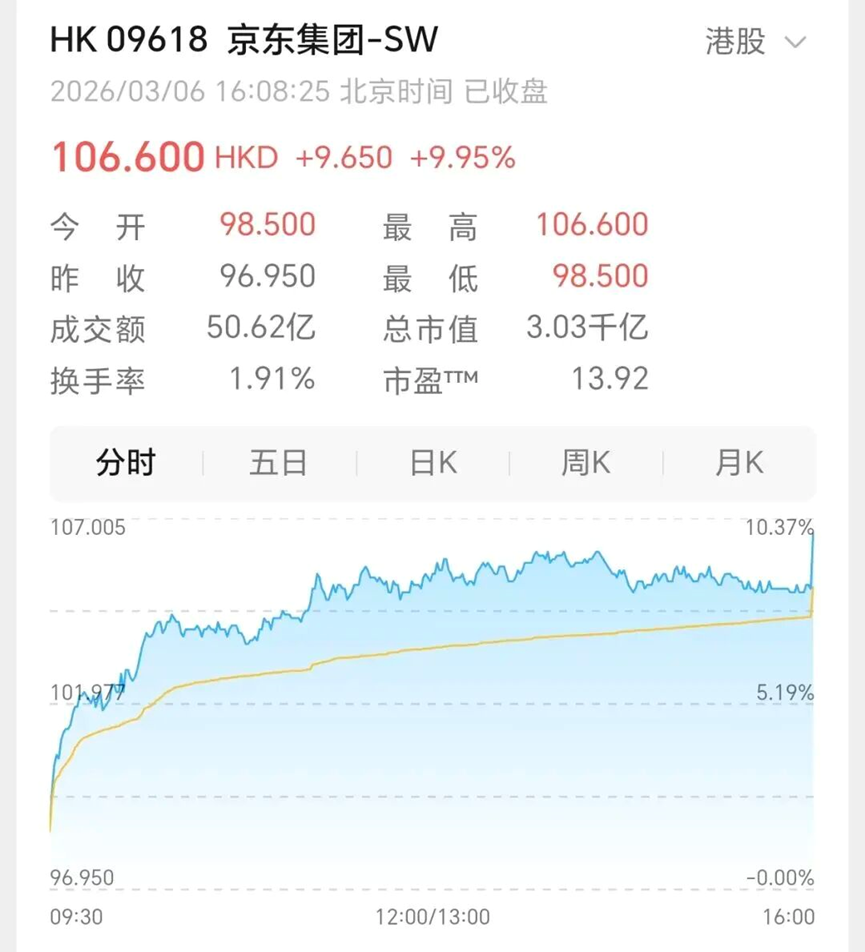Switch to the 五日 chart tab
Image resolution: width=865 pixels, height=952 pixels.
[279, 463]
